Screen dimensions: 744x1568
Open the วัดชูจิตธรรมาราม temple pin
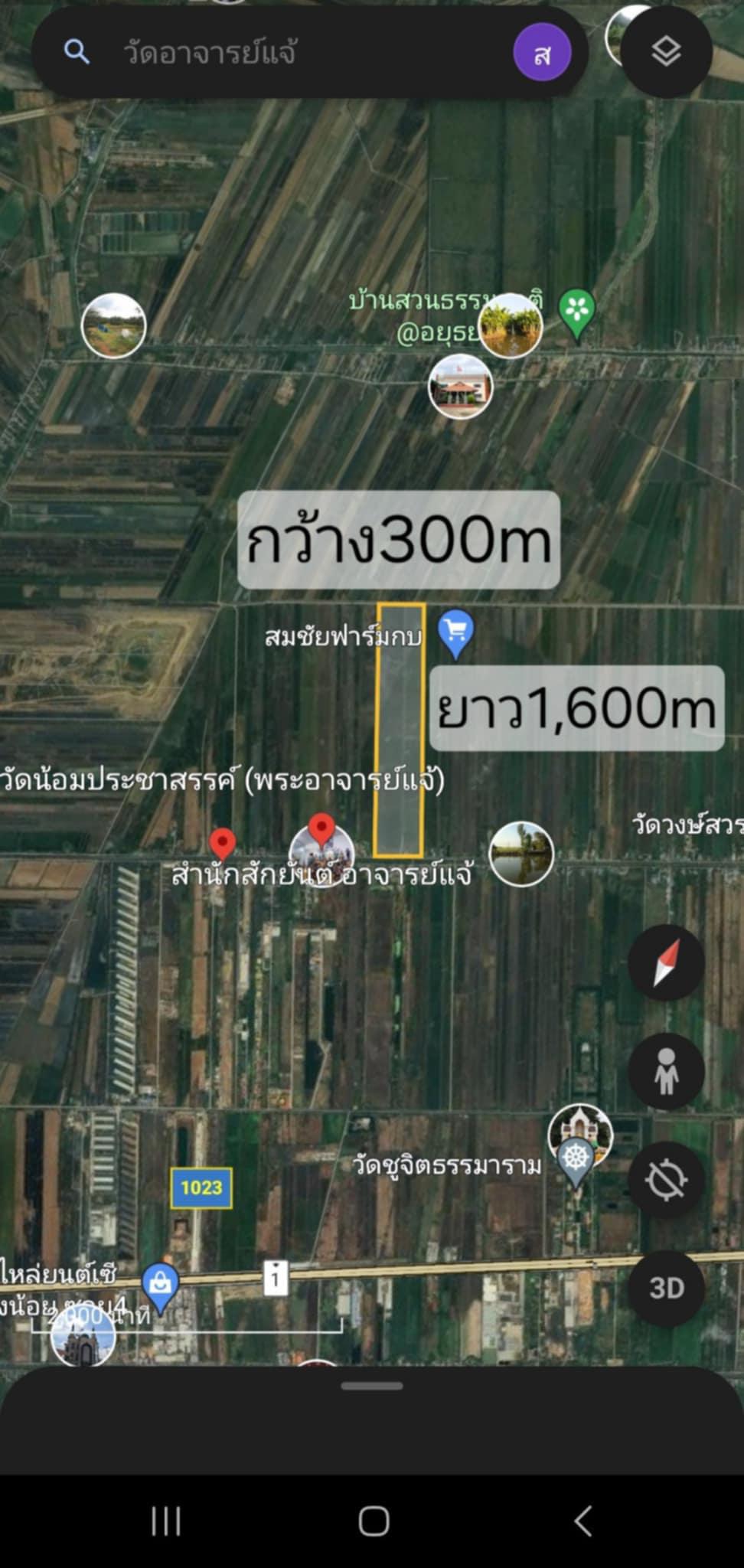pyautogui.click(x=575, y=1162)
